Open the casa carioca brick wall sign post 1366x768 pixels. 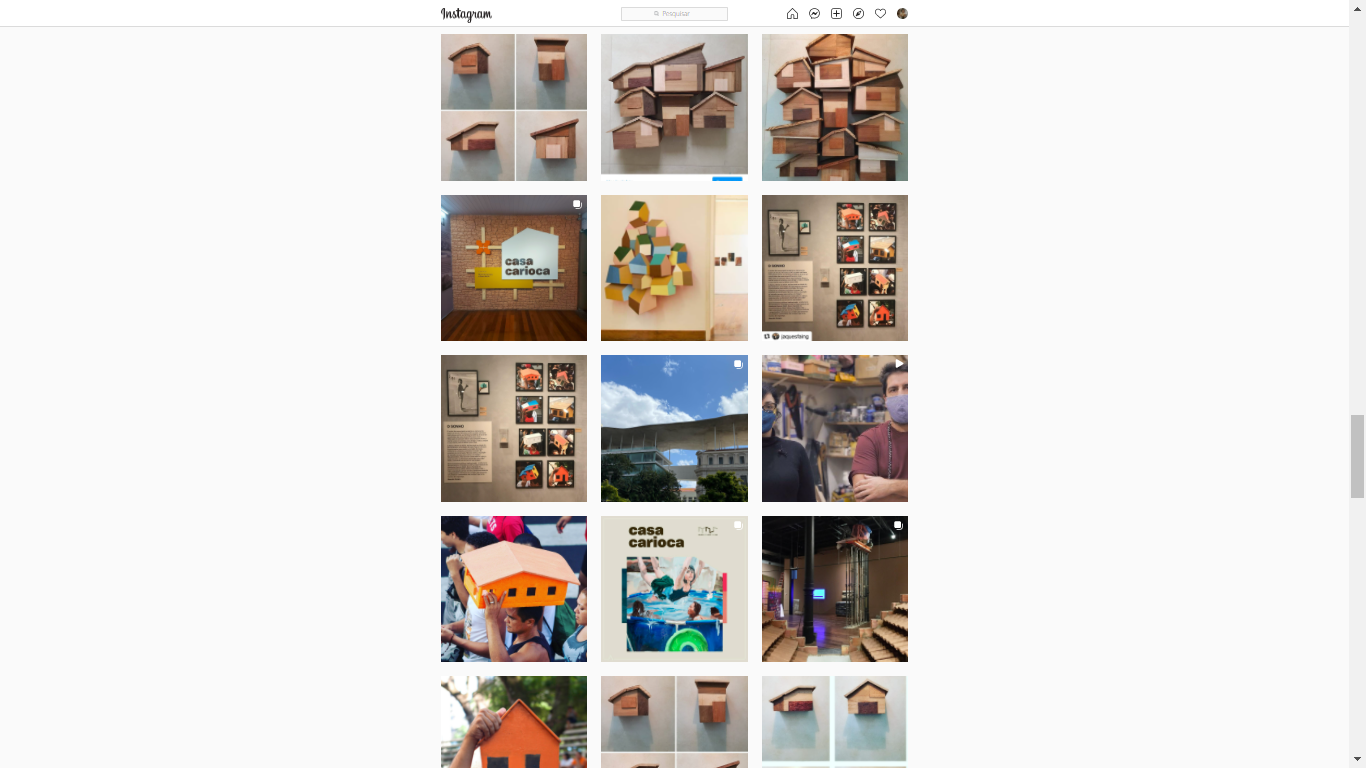click(513, 268)
